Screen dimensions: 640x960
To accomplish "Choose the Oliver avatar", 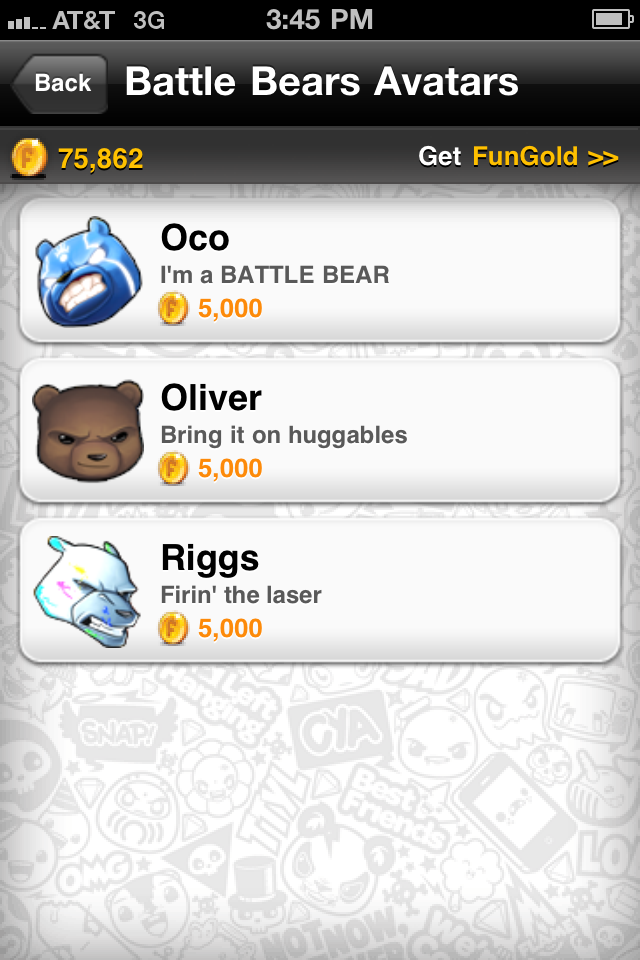I will pyautogui.click(x=320, y=430).
